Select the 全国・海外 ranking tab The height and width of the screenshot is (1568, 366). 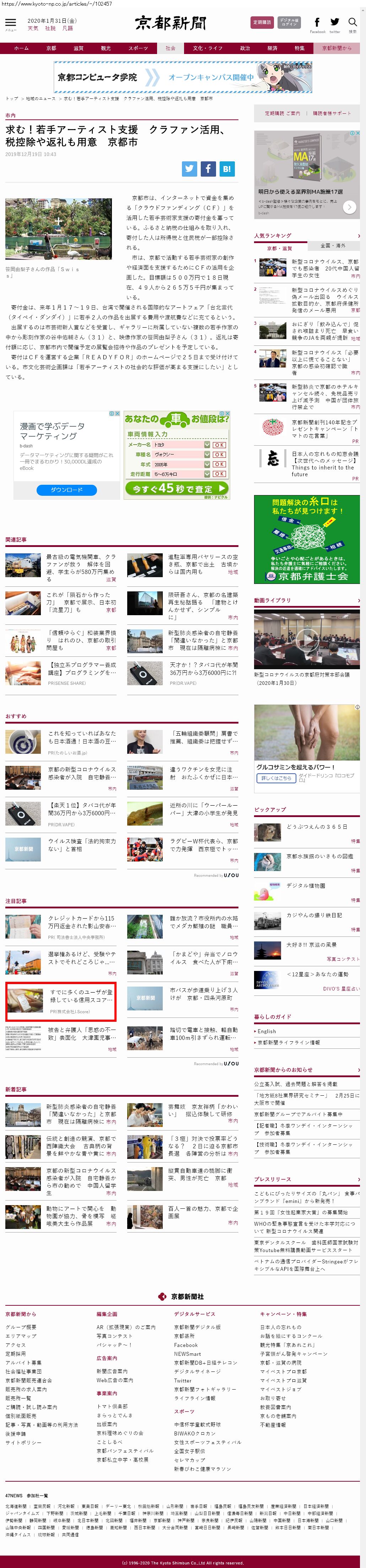coord(333,246)
